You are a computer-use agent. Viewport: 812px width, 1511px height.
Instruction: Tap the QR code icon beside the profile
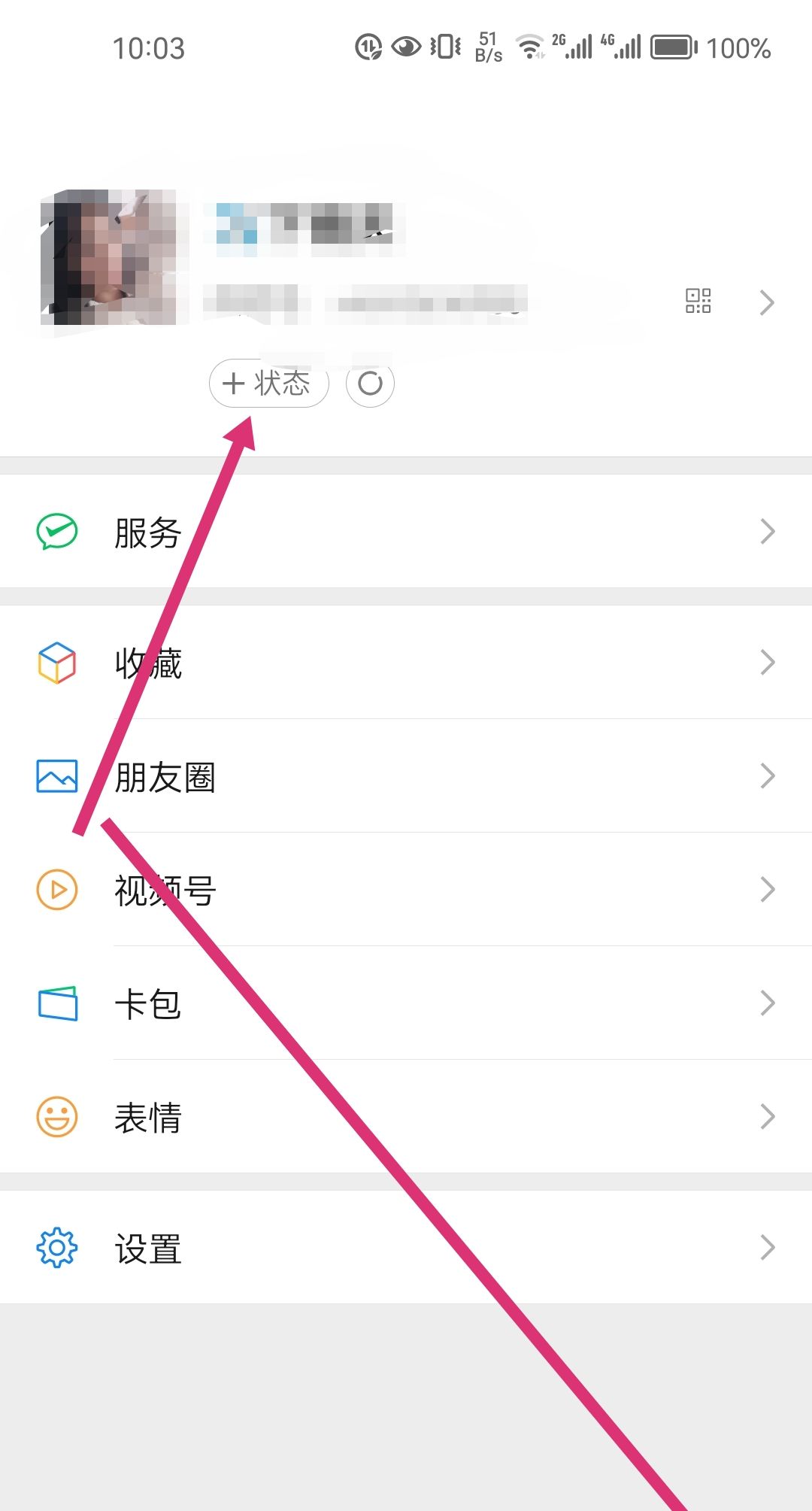[x=698, y=300]
